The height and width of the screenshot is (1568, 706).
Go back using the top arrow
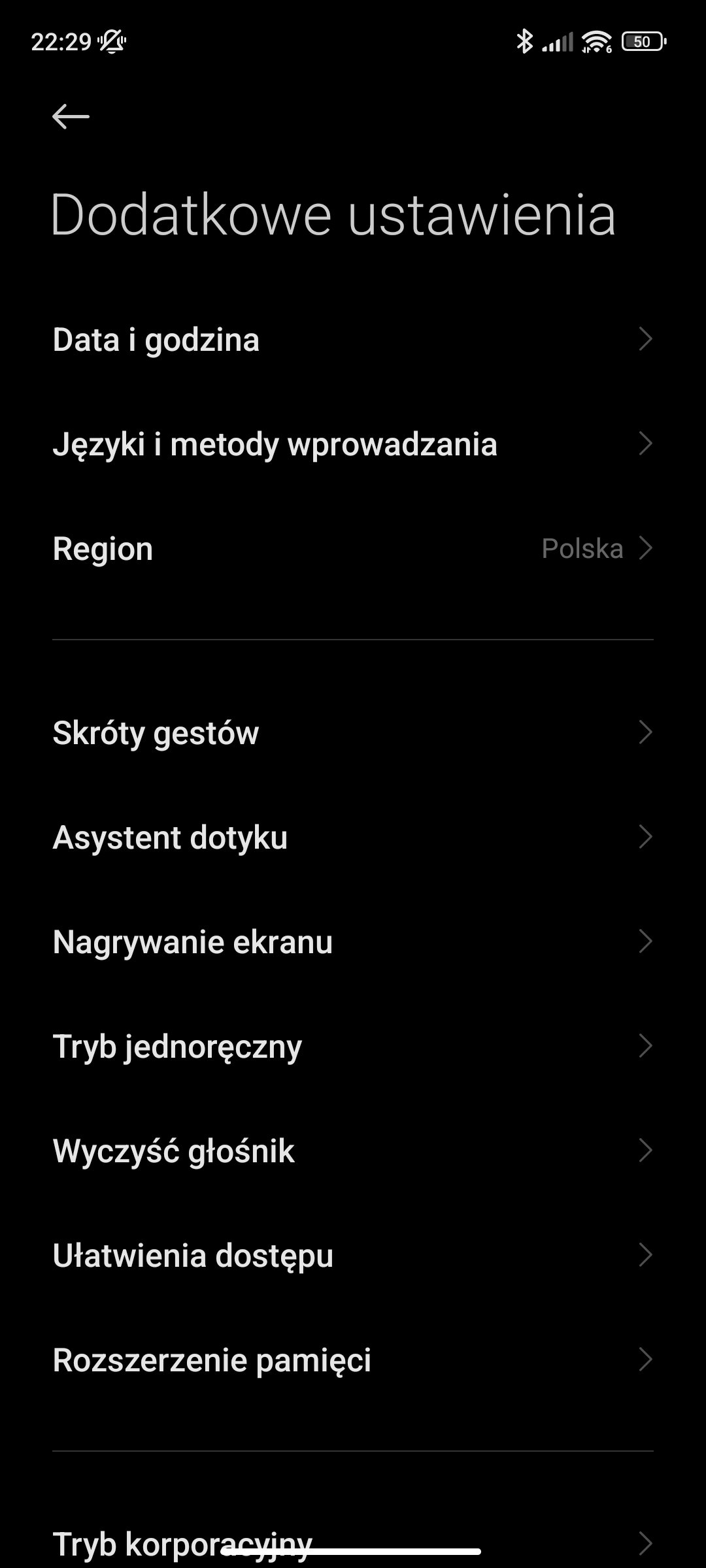(71, 117)
